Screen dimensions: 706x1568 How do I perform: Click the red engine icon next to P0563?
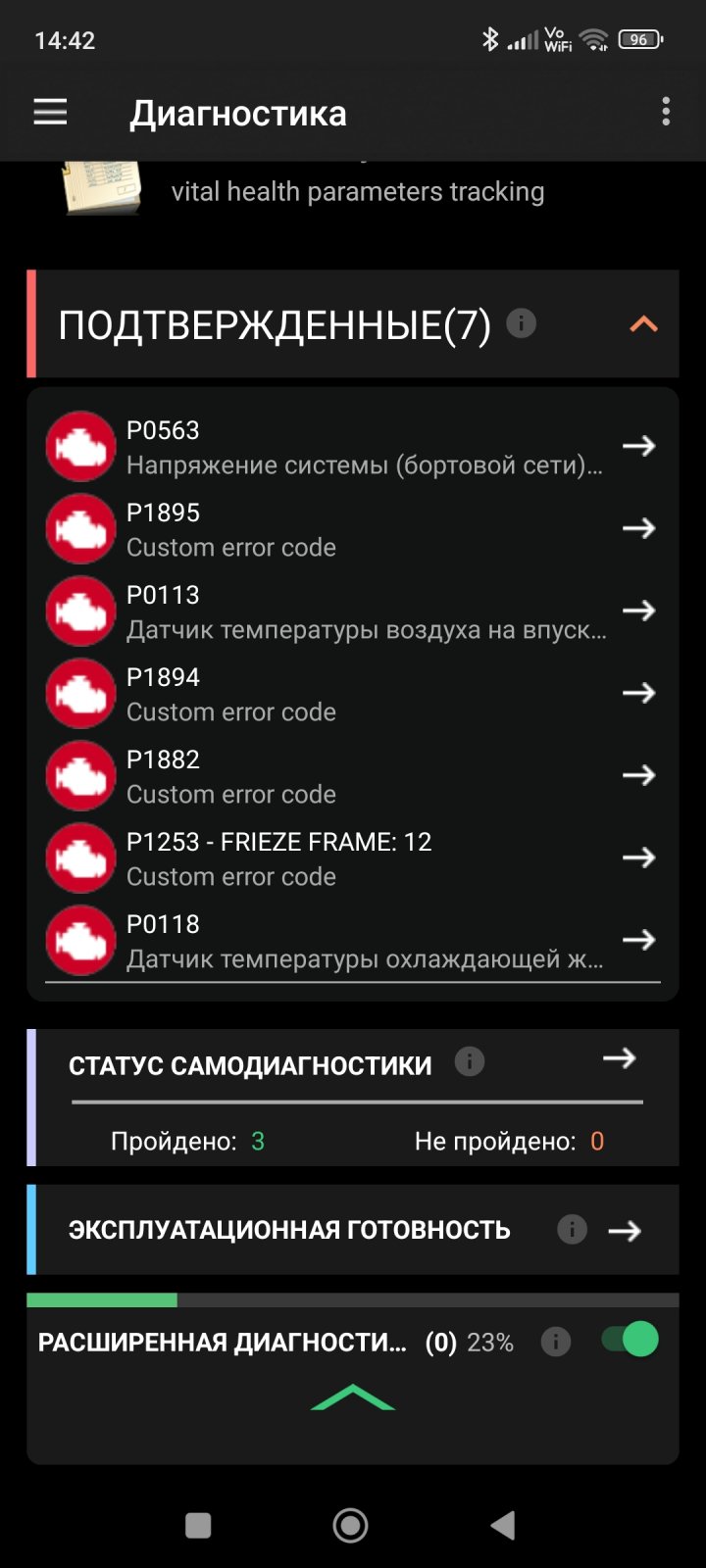click(80, 446)
